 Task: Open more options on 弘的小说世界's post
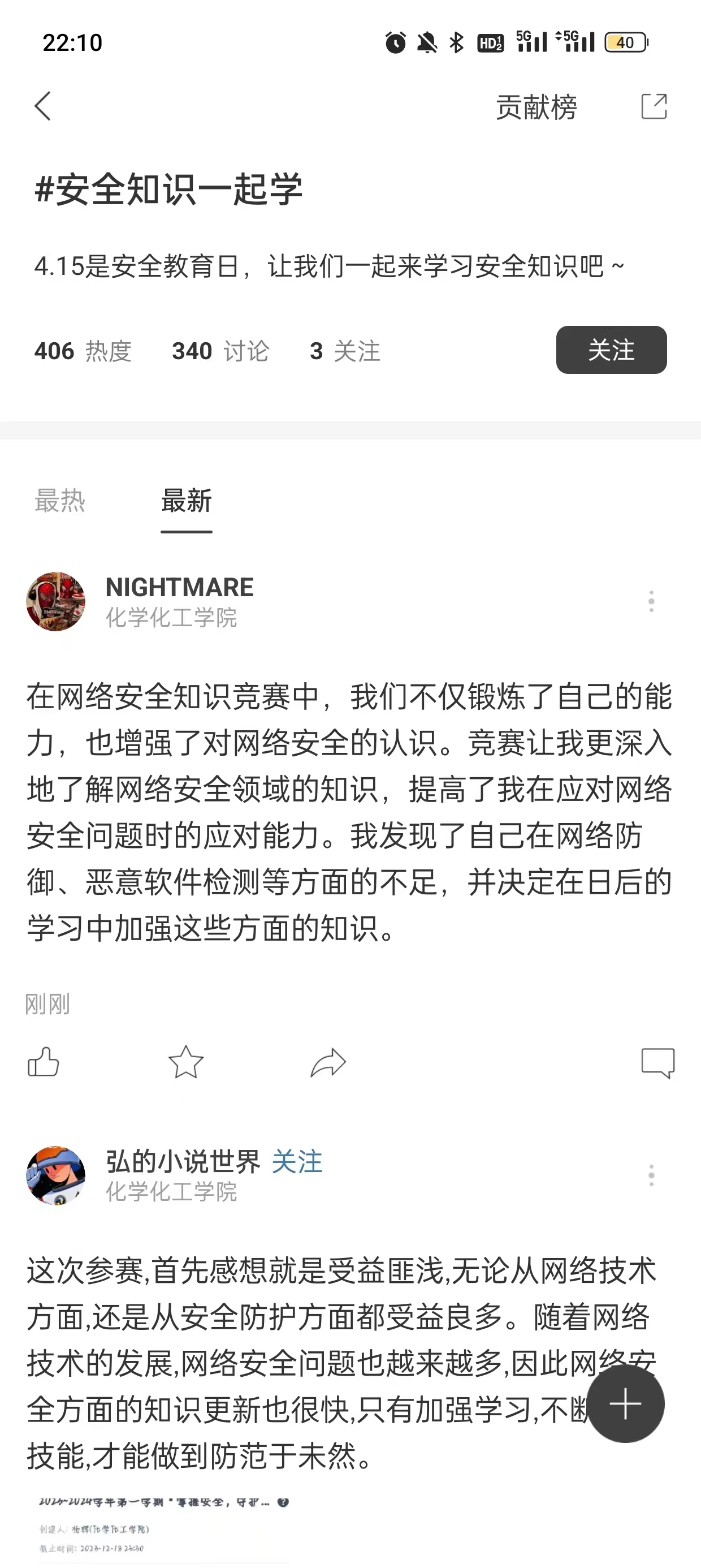651,1175
